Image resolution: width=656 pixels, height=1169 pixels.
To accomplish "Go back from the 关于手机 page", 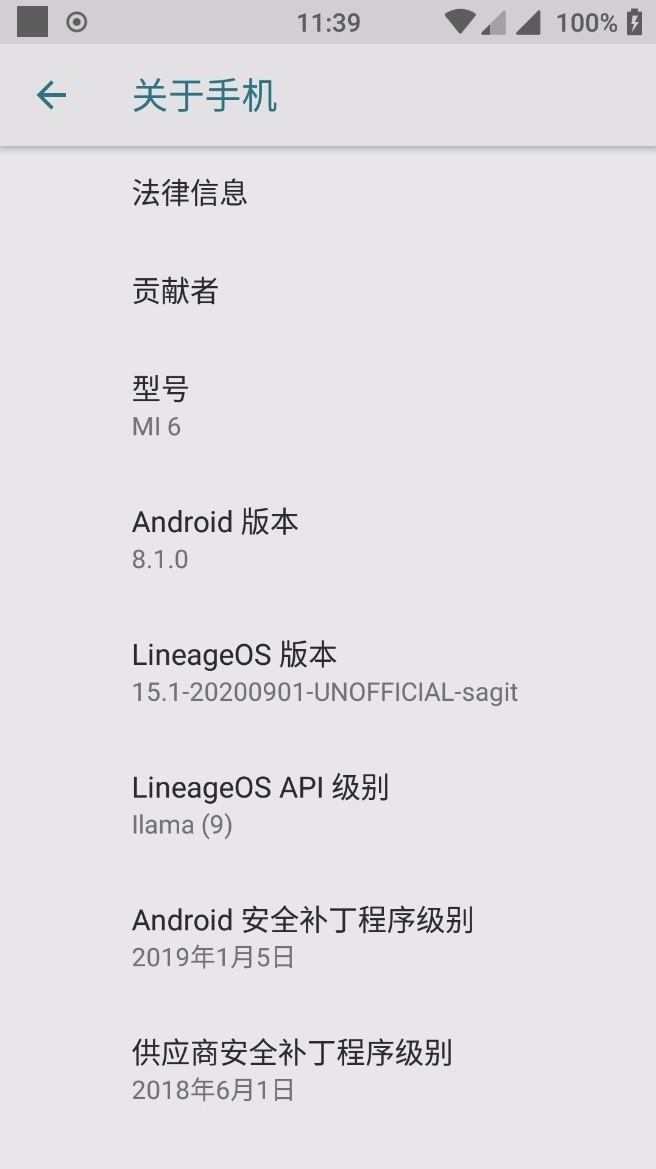I will pos(51,96).
